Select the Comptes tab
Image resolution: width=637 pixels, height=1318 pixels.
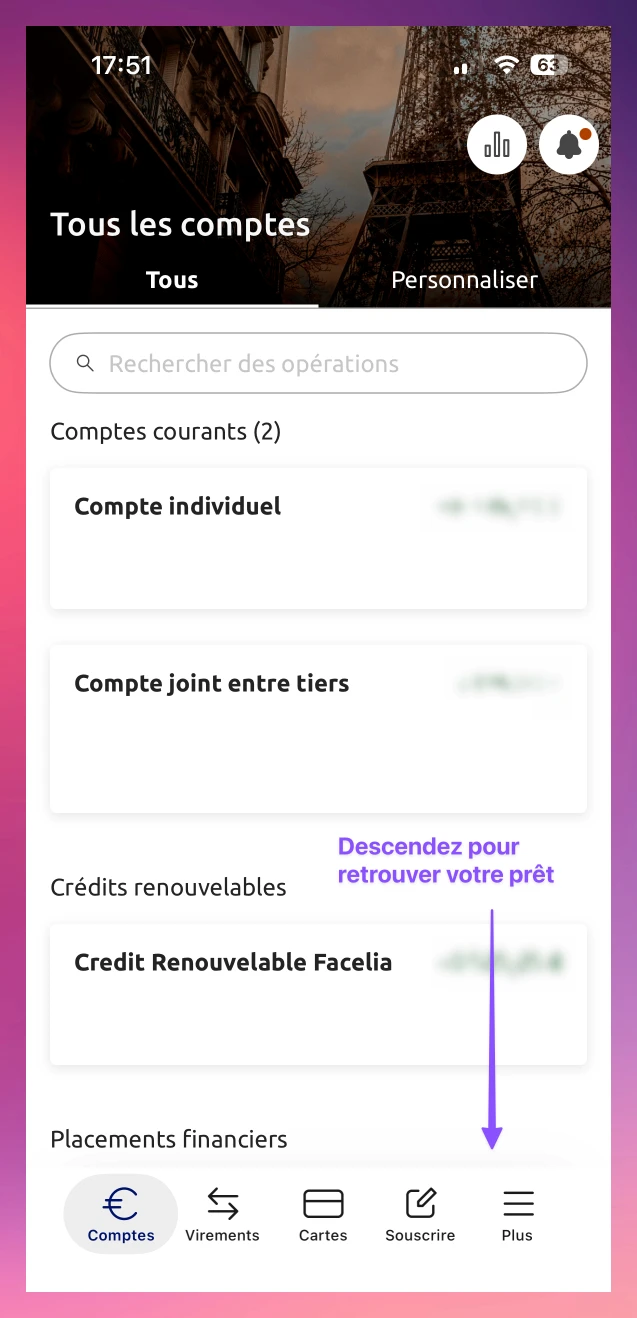click(x=121, y=1214)
